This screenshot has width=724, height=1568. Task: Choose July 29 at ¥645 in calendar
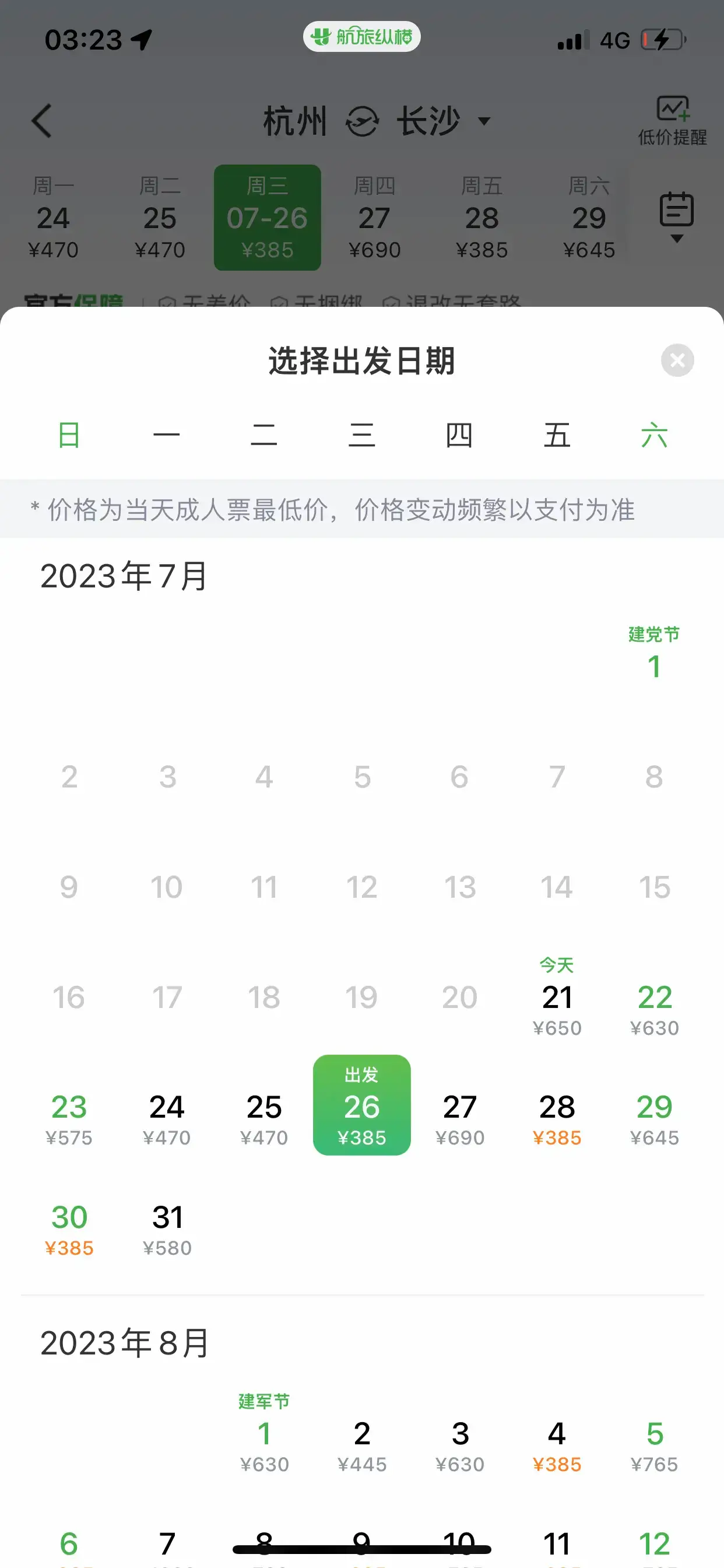654,1118
